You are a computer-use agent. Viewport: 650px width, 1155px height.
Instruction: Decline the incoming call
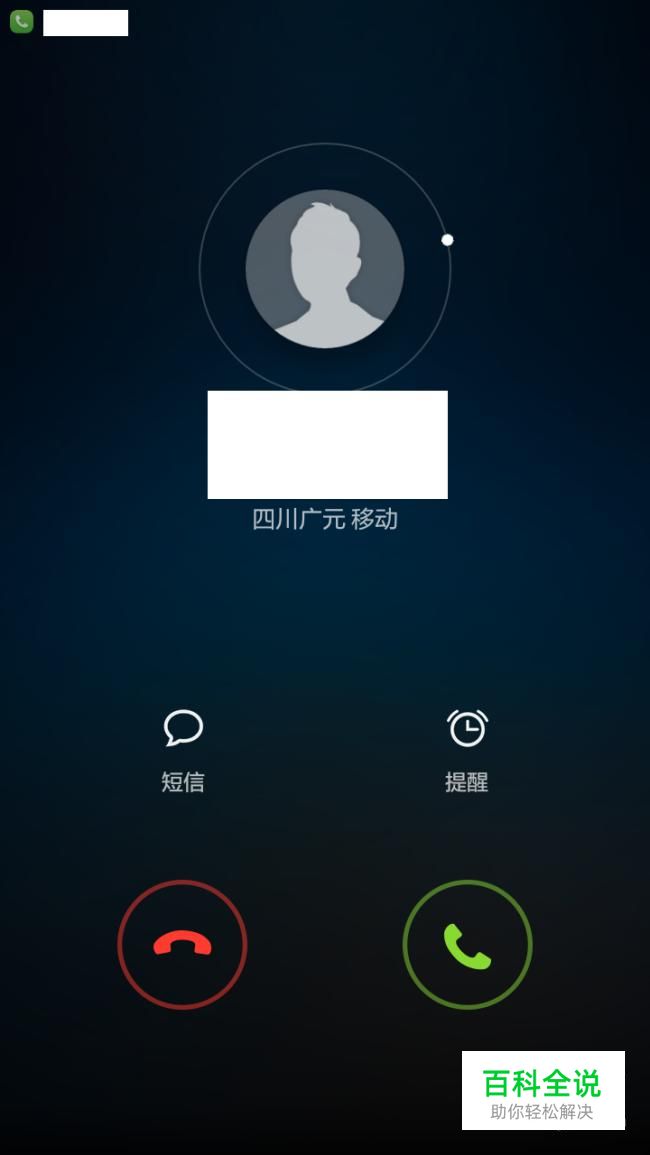[x=182, y=945]
